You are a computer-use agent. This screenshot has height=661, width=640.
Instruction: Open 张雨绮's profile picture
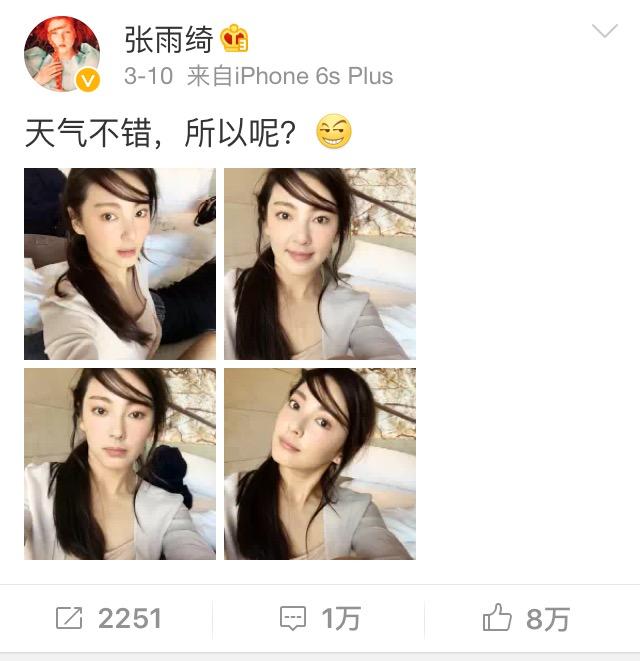[x=62, y=54]
